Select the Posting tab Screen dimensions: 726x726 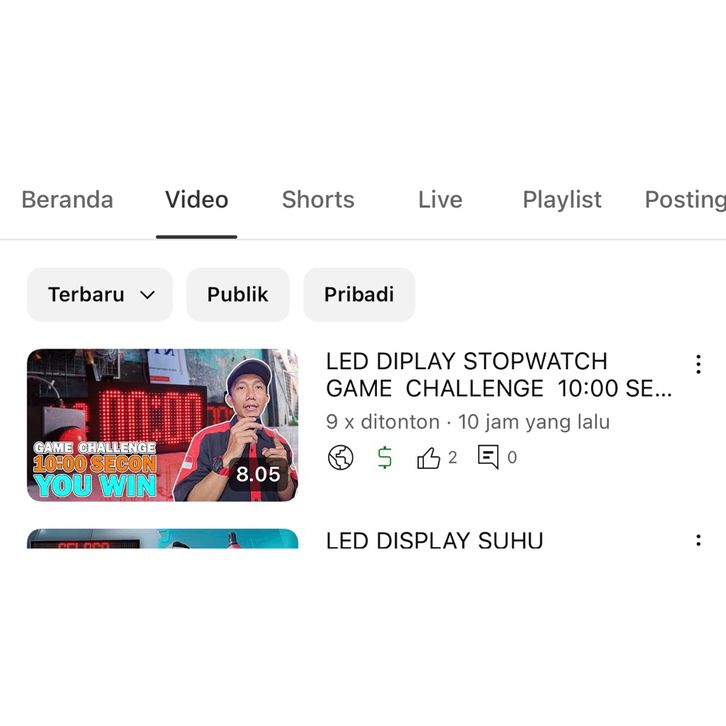[x=684, y=199]
